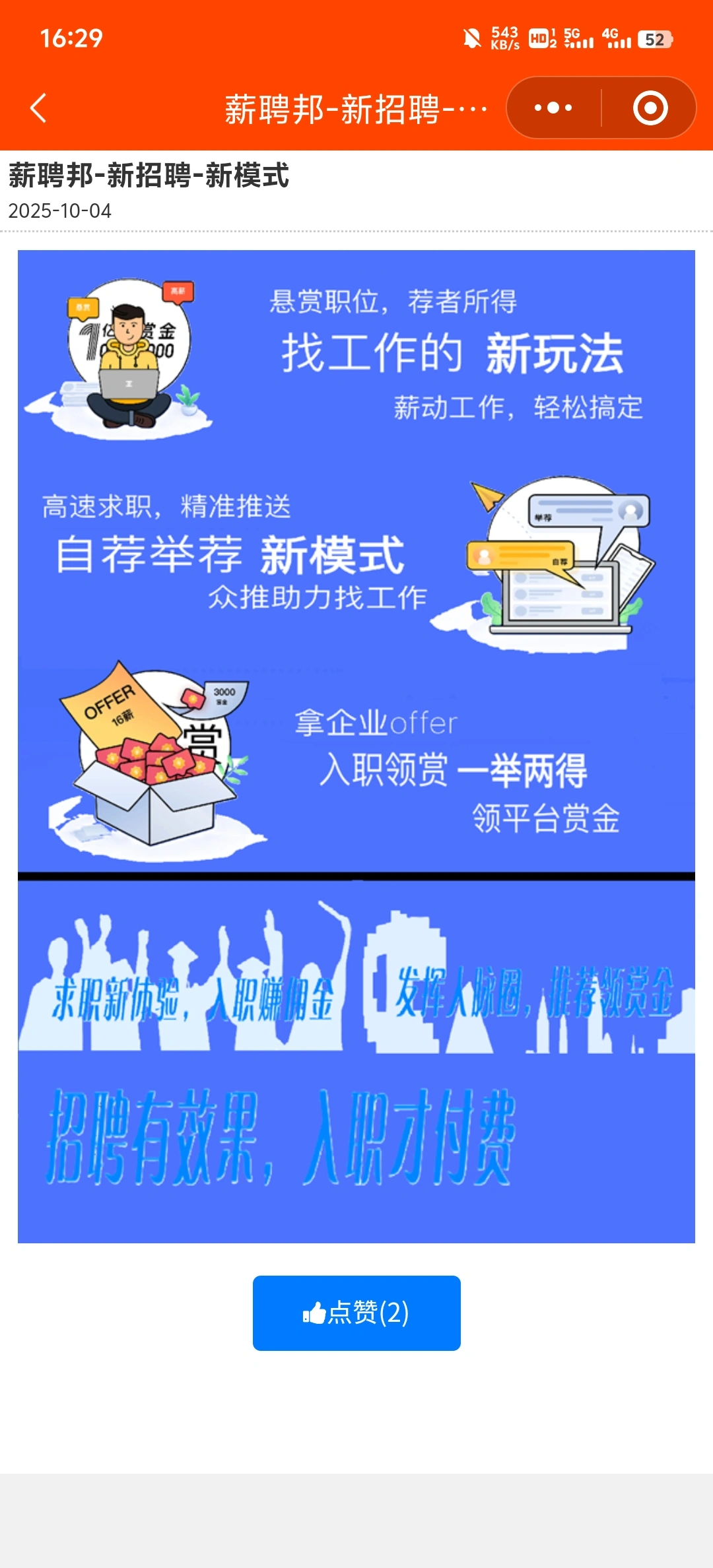Open the mini program more options menu
This screenshot has height=1568, width=713.
[553, 108]
